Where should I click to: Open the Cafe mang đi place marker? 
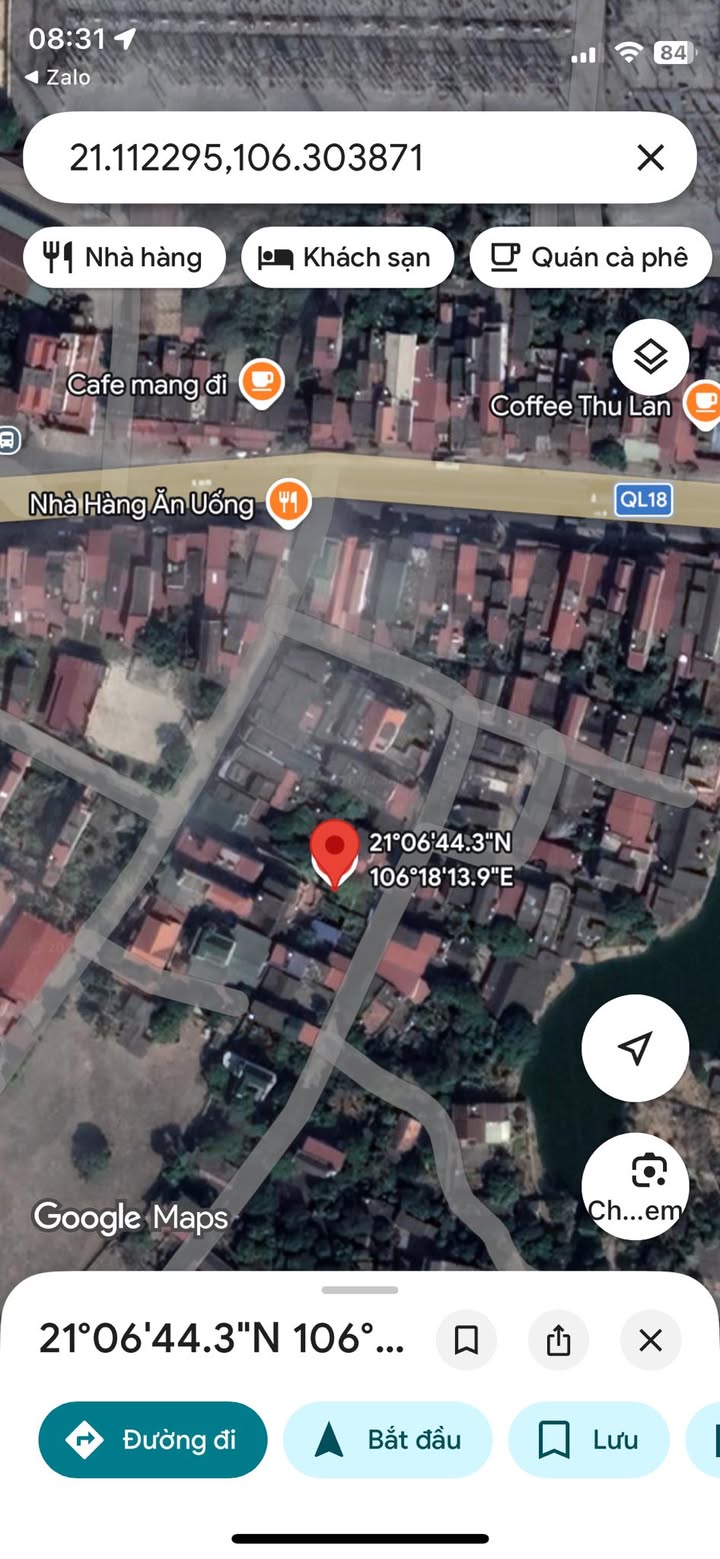pos(262,382)
